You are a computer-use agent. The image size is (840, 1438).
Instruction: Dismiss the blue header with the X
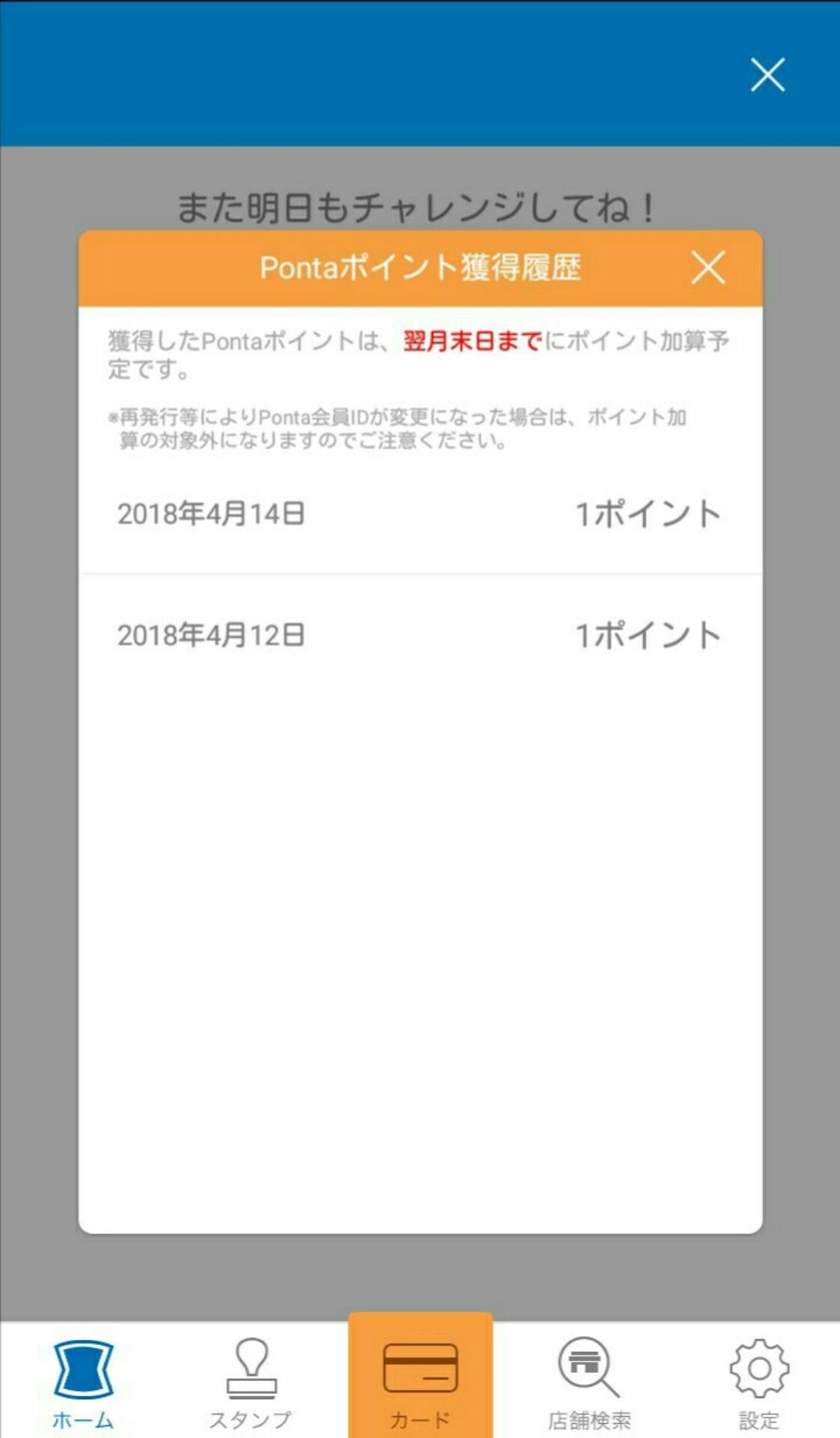point(767,75)
